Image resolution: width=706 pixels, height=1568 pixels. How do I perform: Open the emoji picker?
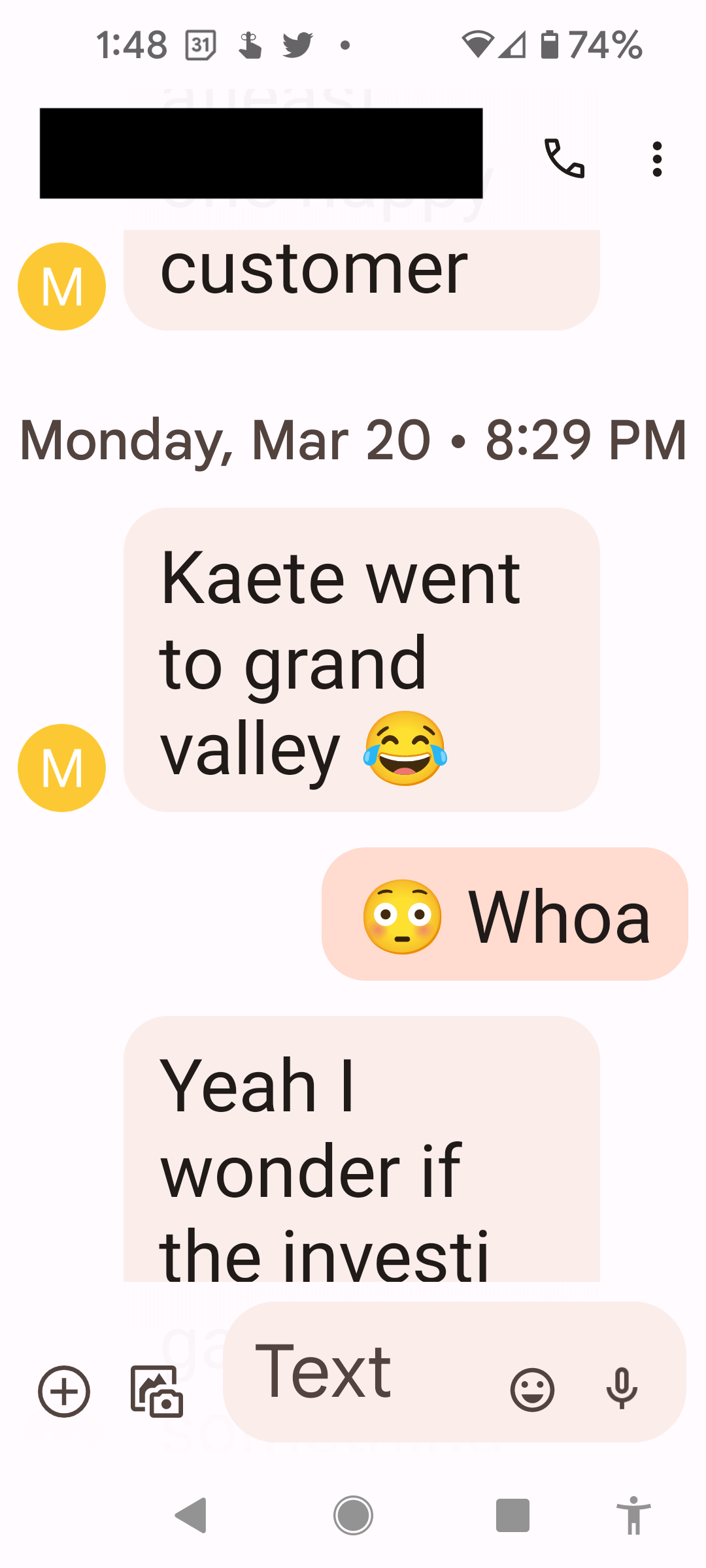532,1390
